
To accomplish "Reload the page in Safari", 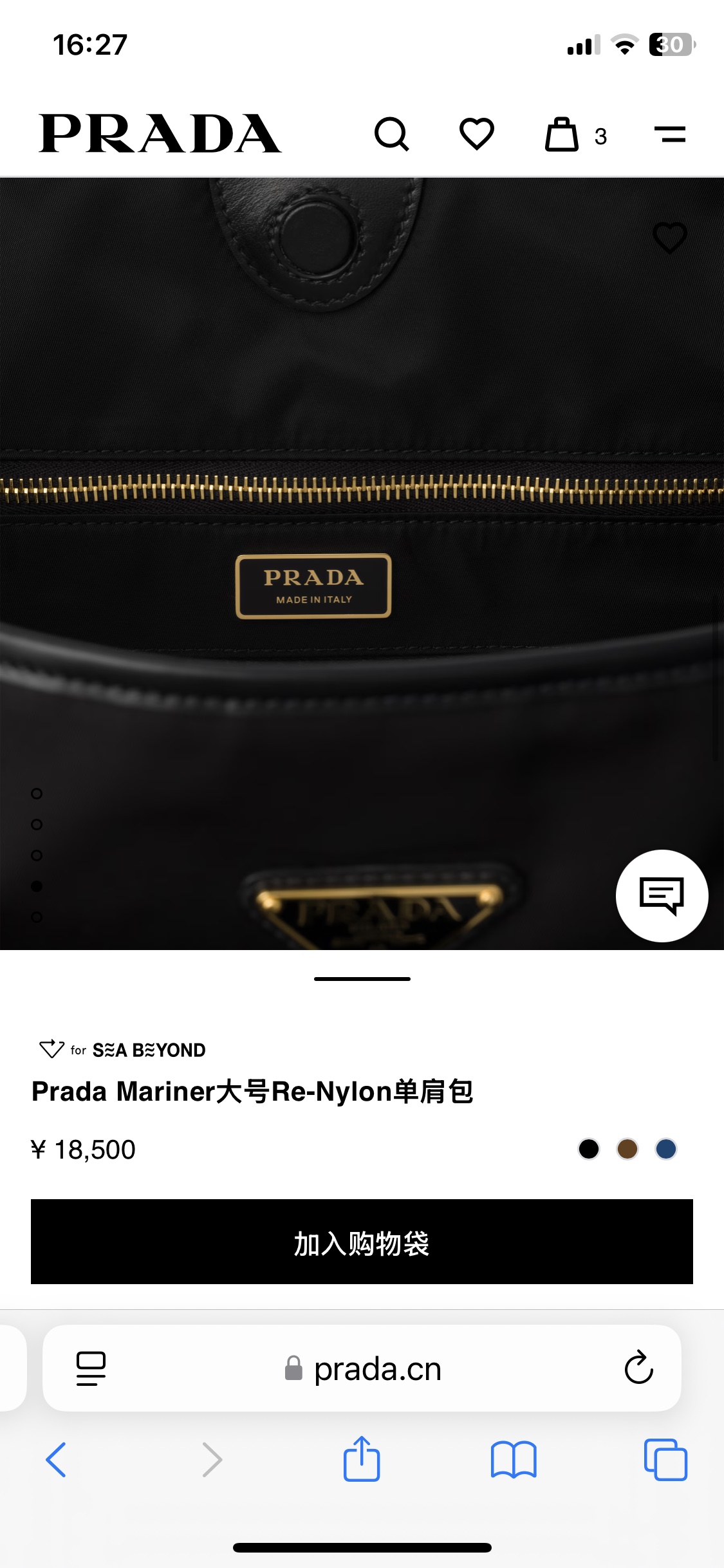I will click(x=638, y=1368).
